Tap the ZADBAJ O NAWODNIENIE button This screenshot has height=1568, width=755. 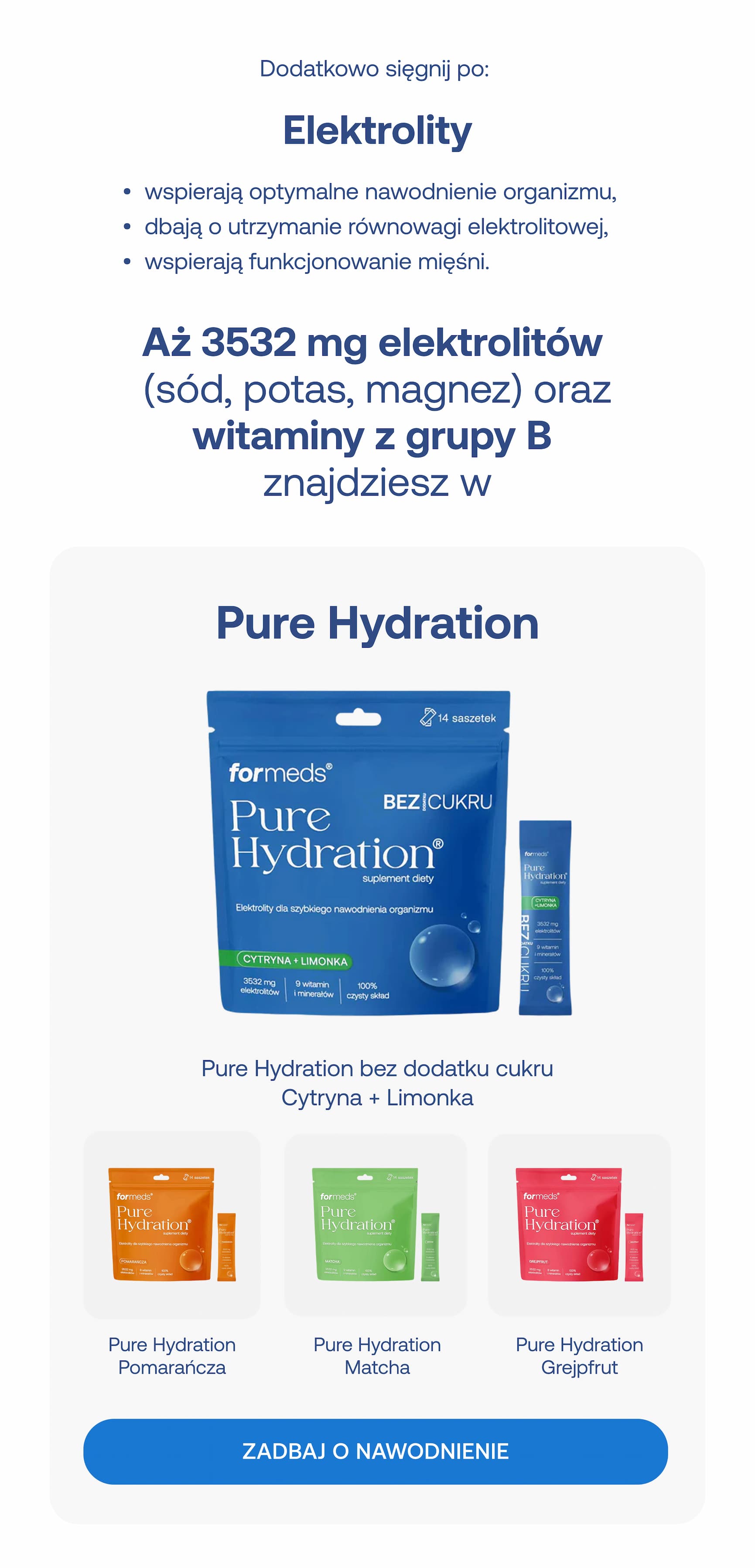(x=376, y=1451)
